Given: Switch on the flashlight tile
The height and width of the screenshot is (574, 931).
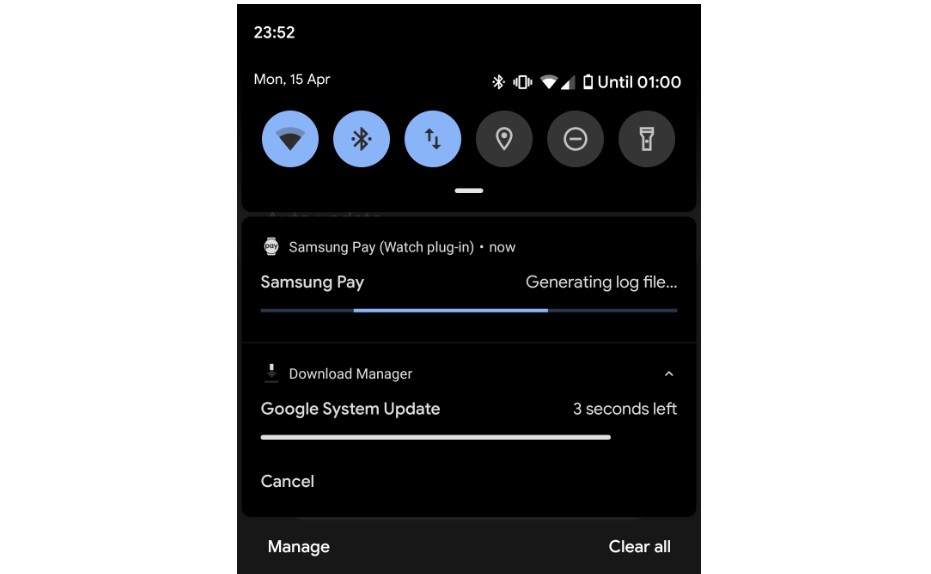Looking at the screenshot, I should (x=647, y=139).
